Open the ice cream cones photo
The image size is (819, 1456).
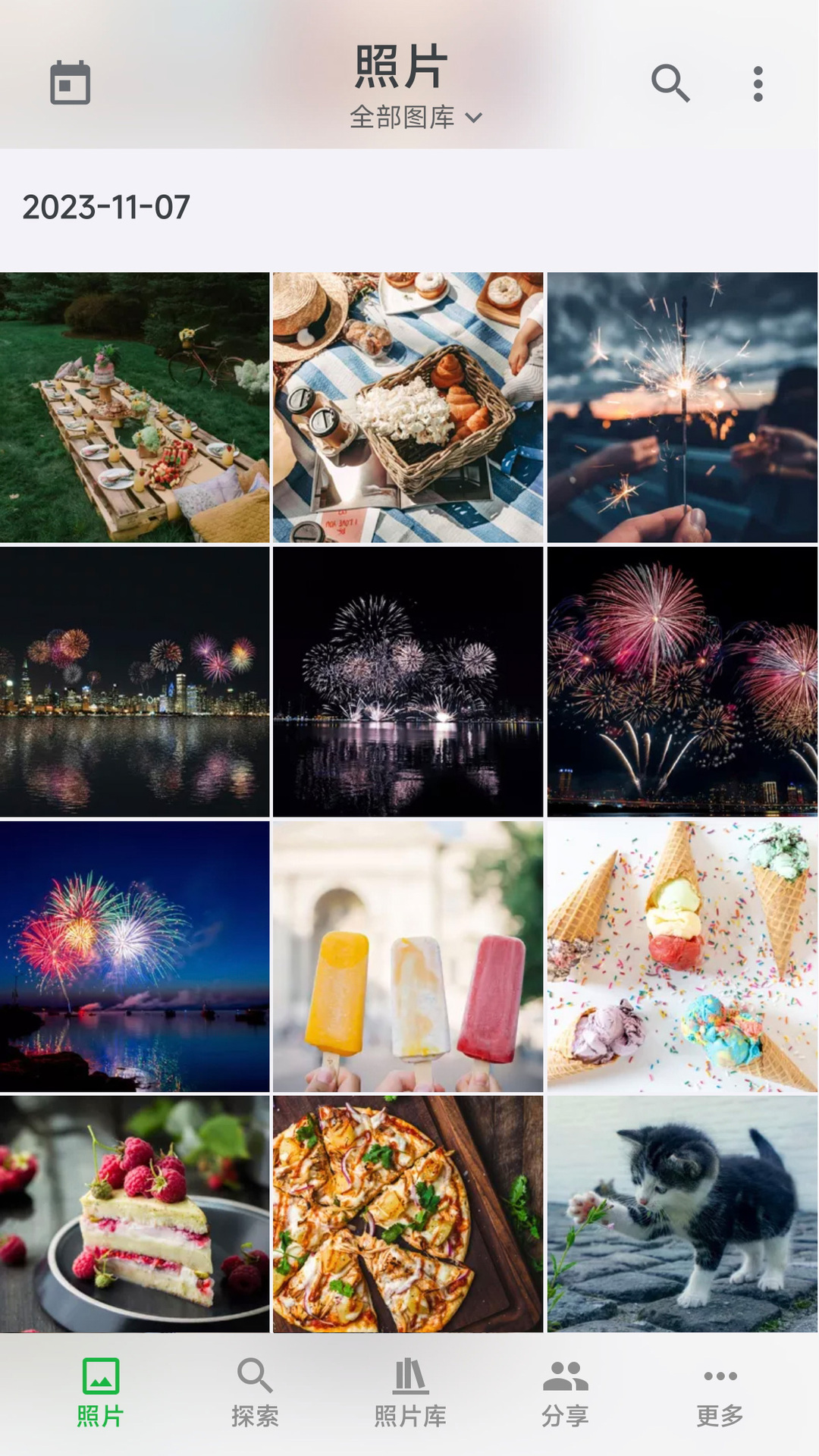[x=681, y=955]
